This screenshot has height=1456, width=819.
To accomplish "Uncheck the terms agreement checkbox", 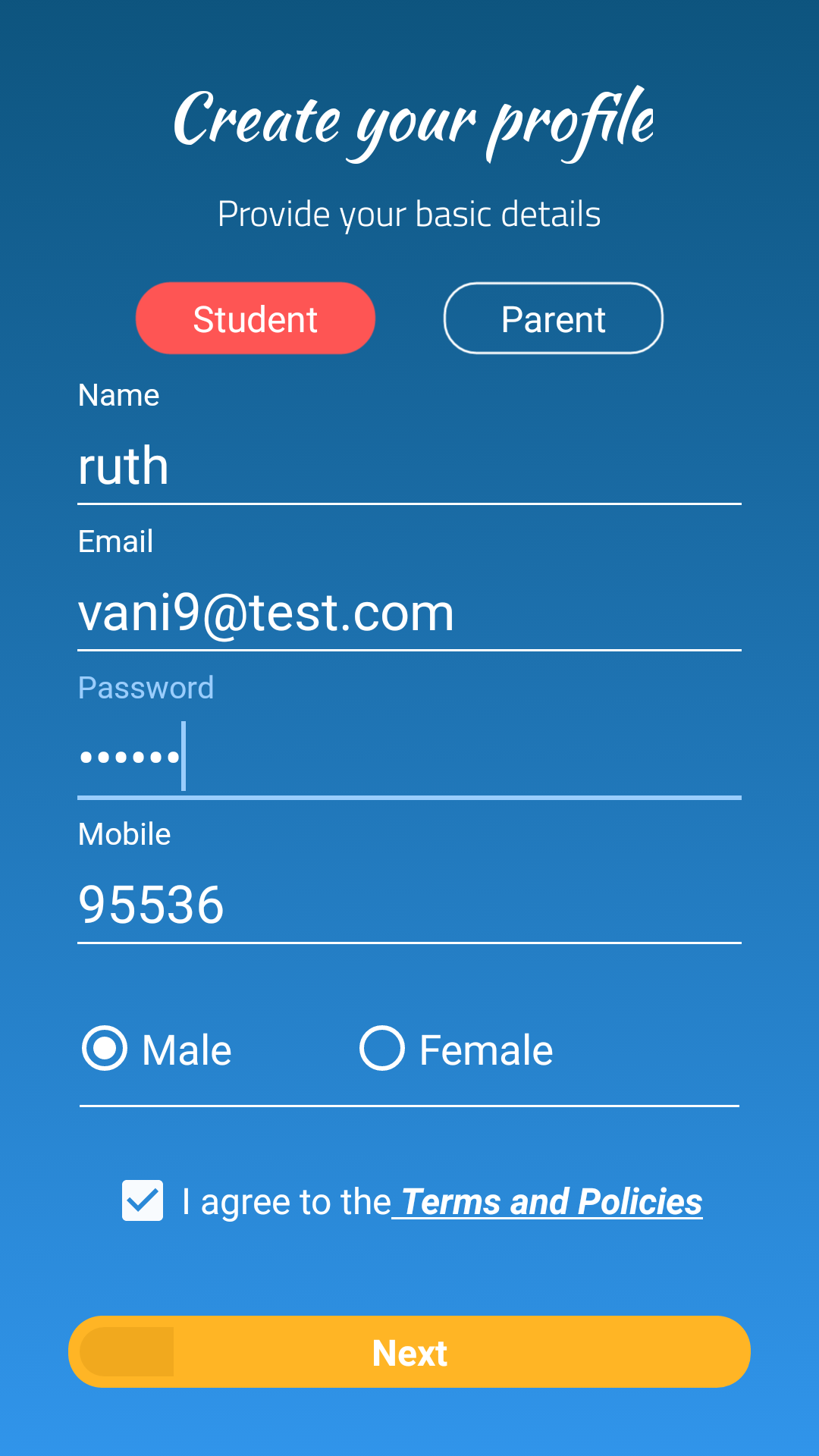I will (x=143, y=1200).
